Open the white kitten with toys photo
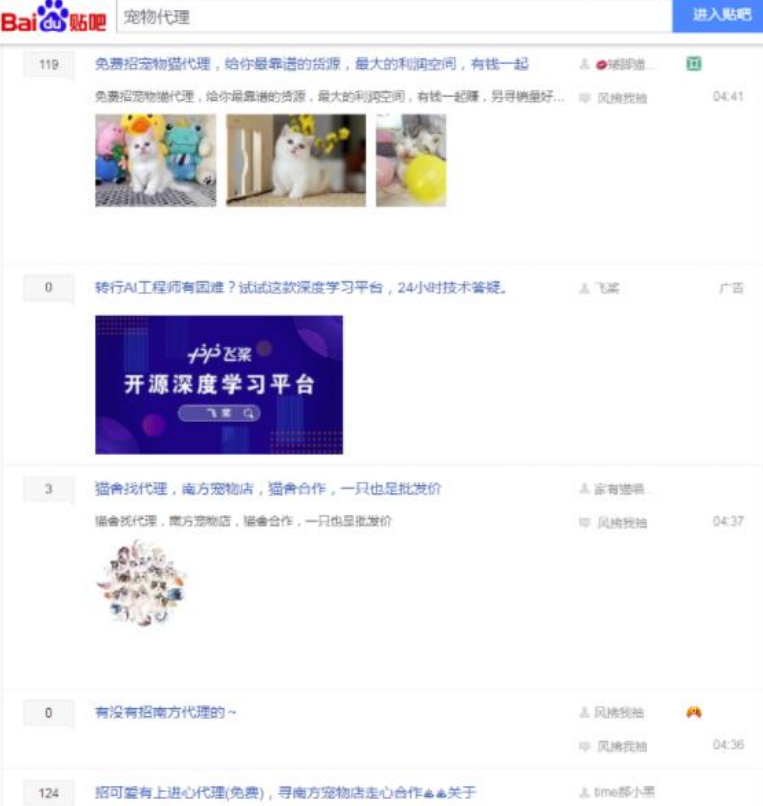This screenshot has width=763, height=806. click(x=155, y=160)
